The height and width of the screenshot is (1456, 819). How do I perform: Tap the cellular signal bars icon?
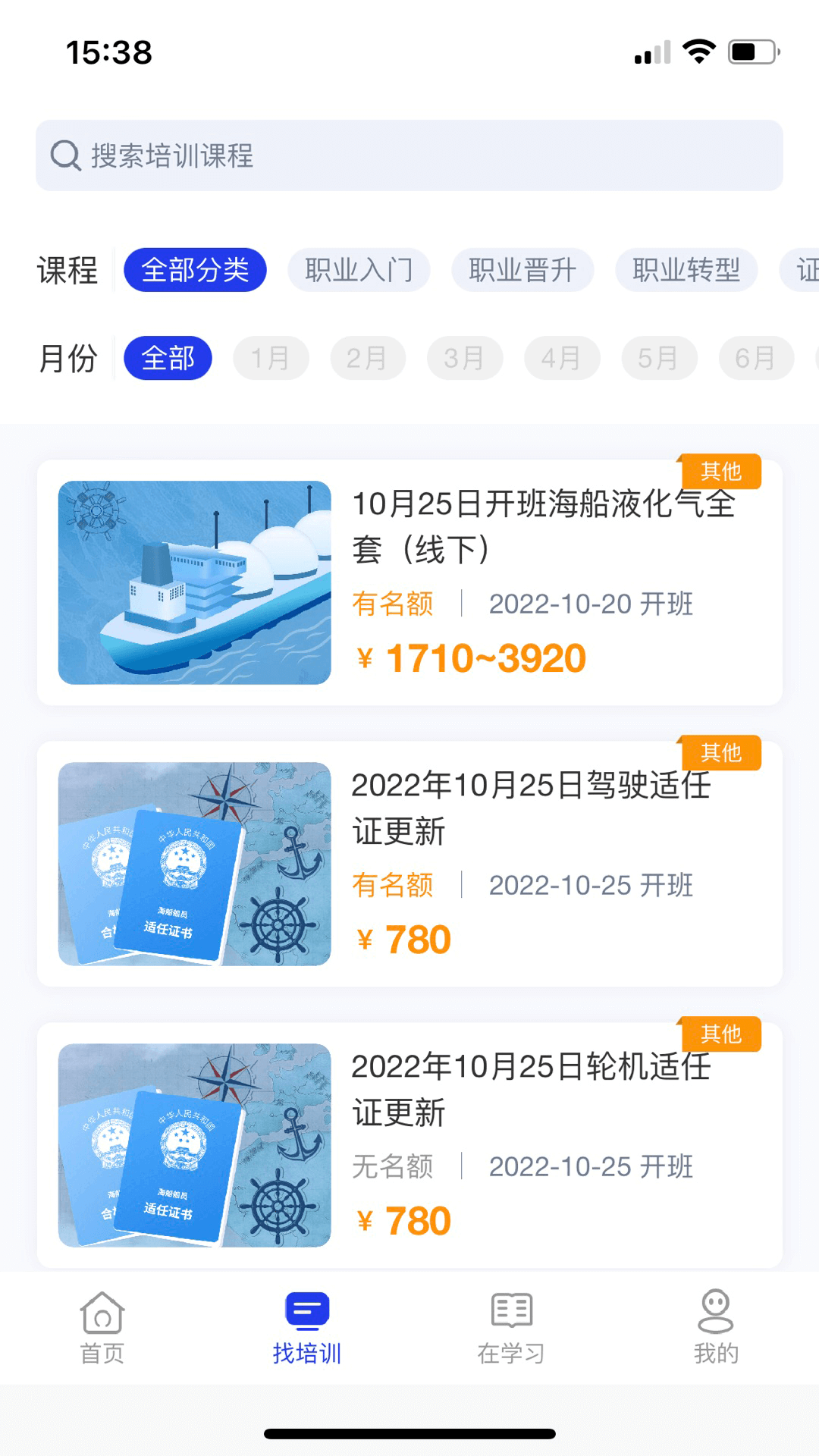[x=651, y=51]
